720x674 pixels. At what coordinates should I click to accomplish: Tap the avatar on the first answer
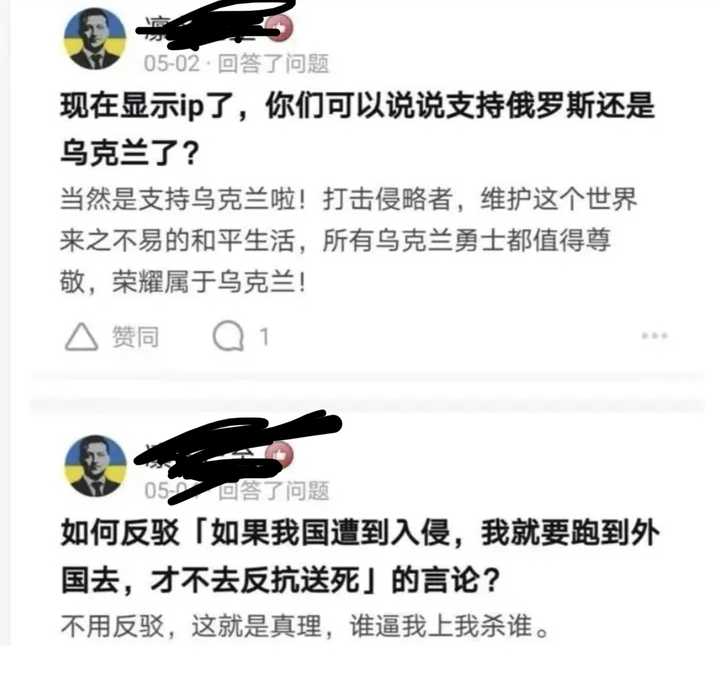pos(96,39)
